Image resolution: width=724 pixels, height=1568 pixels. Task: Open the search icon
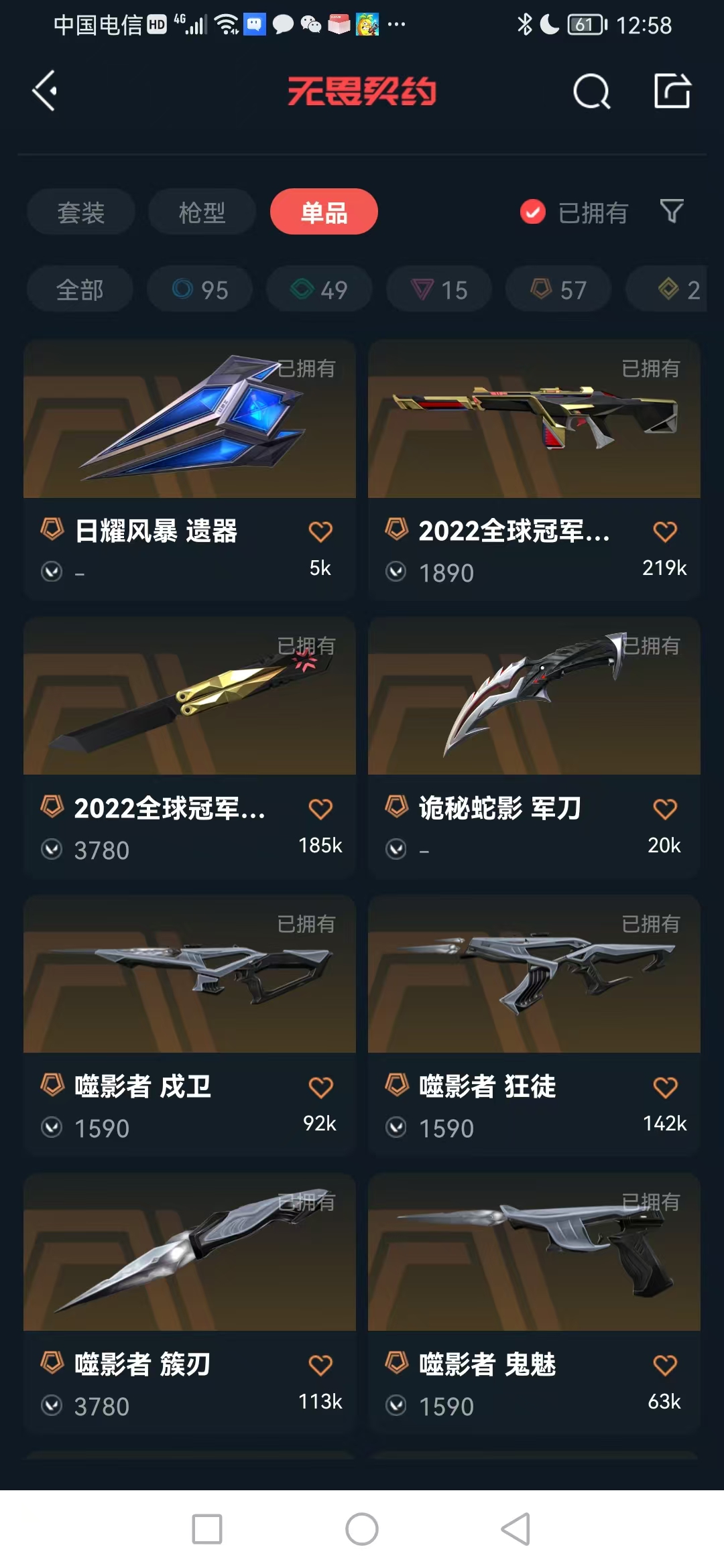coord(591,91)
